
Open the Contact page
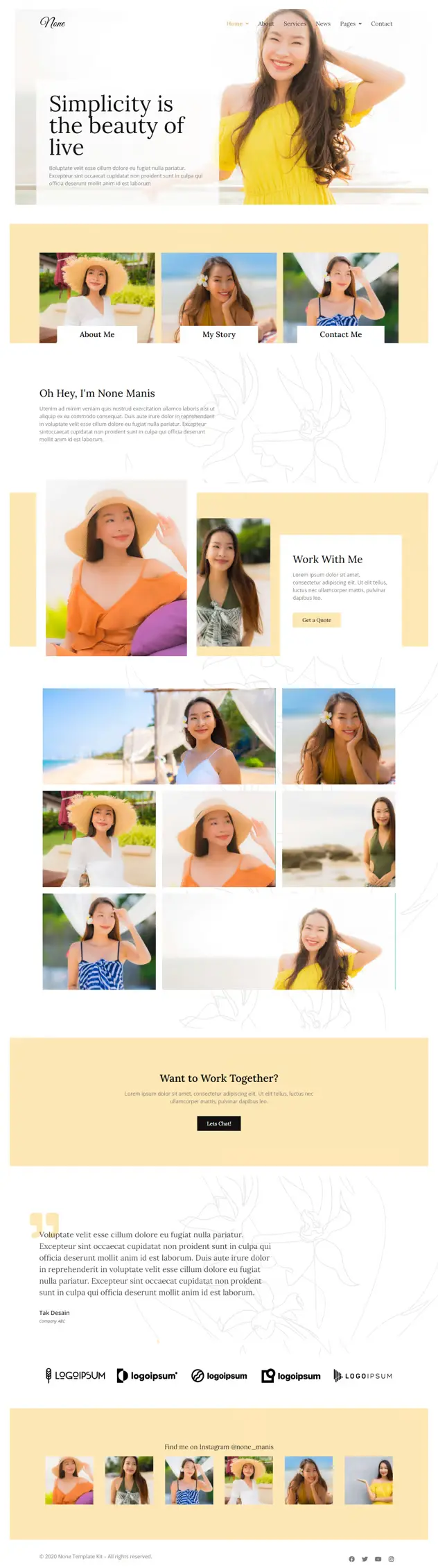(x=381, y=24)
